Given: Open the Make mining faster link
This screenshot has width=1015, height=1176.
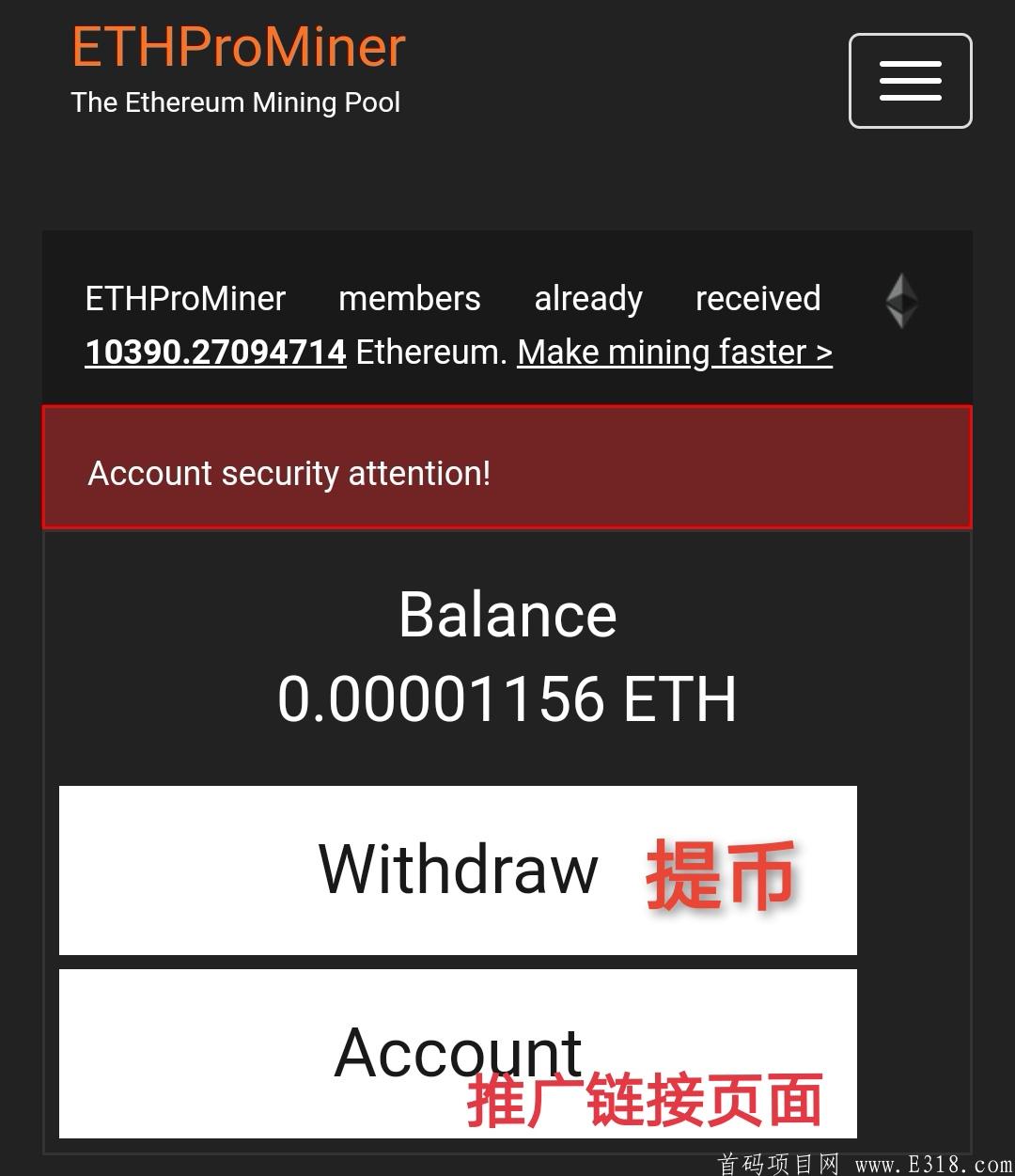Looking at the screenshot, I should pyautogui.click(x=674, y=353).
